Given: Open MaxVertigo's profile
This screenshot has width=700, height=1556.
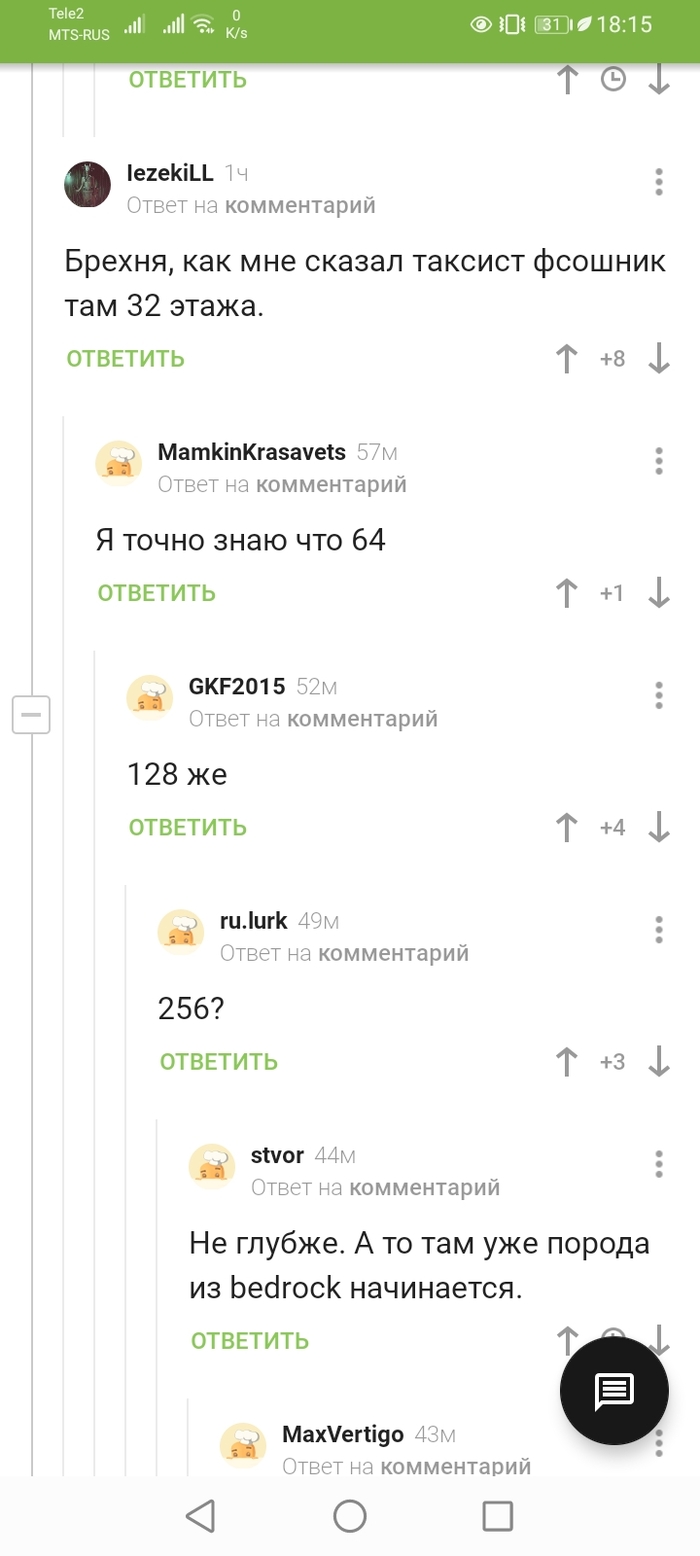Looking at the screenshot, I should coord(343,1435).
